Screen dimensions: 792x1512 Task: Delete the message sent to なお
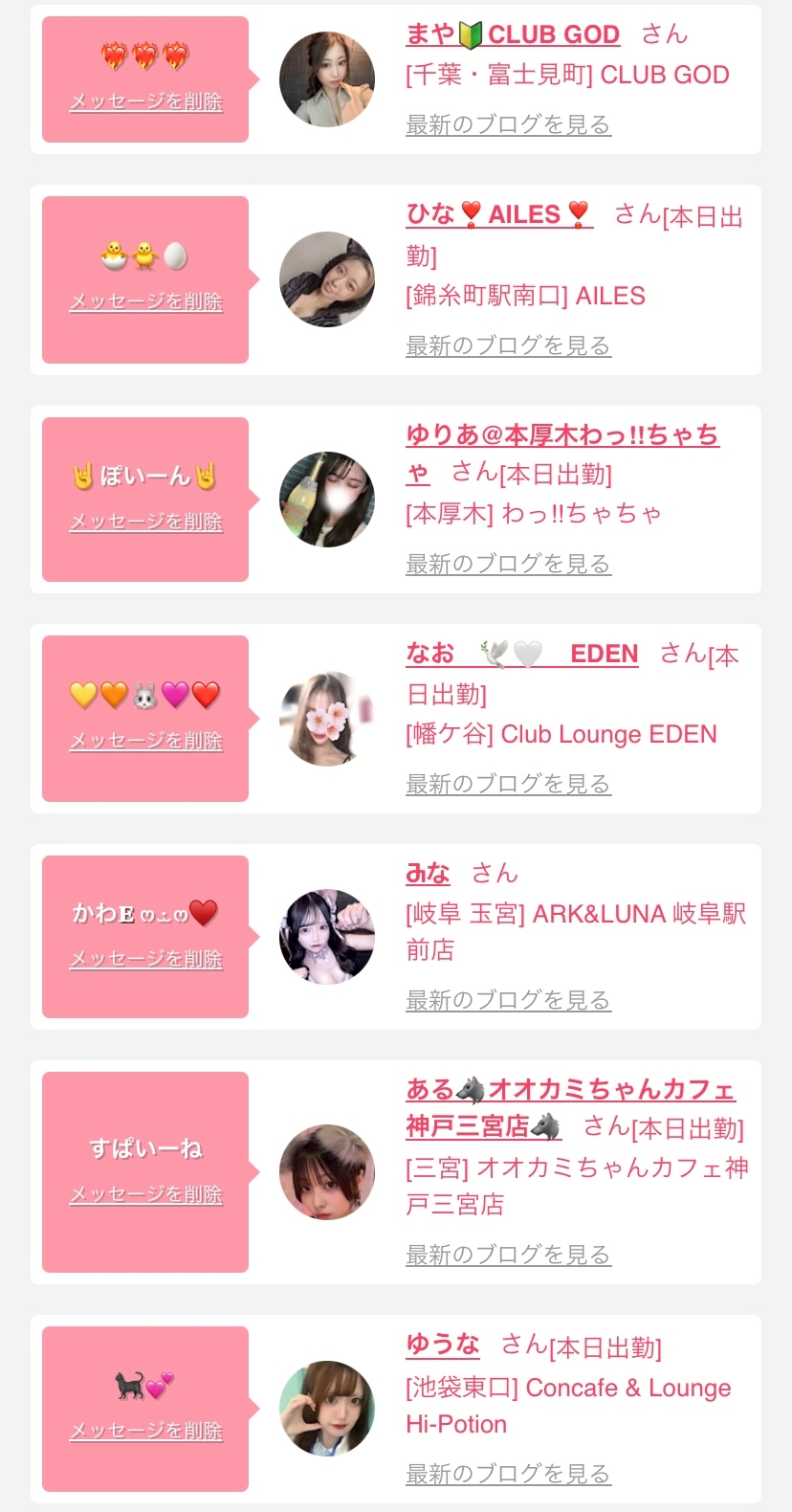(x=145, y=741)
